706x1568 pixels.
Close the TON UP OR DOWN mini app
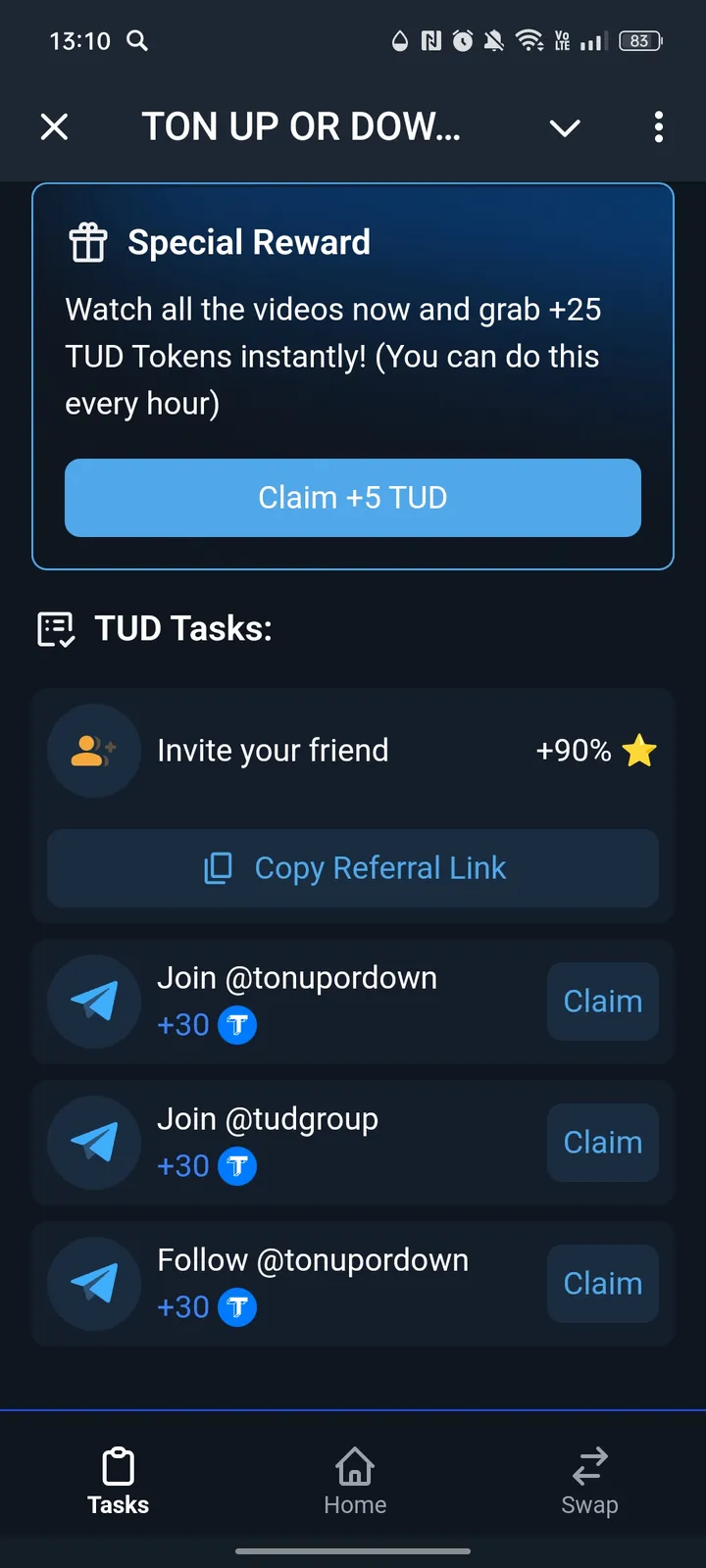(55, 127)
